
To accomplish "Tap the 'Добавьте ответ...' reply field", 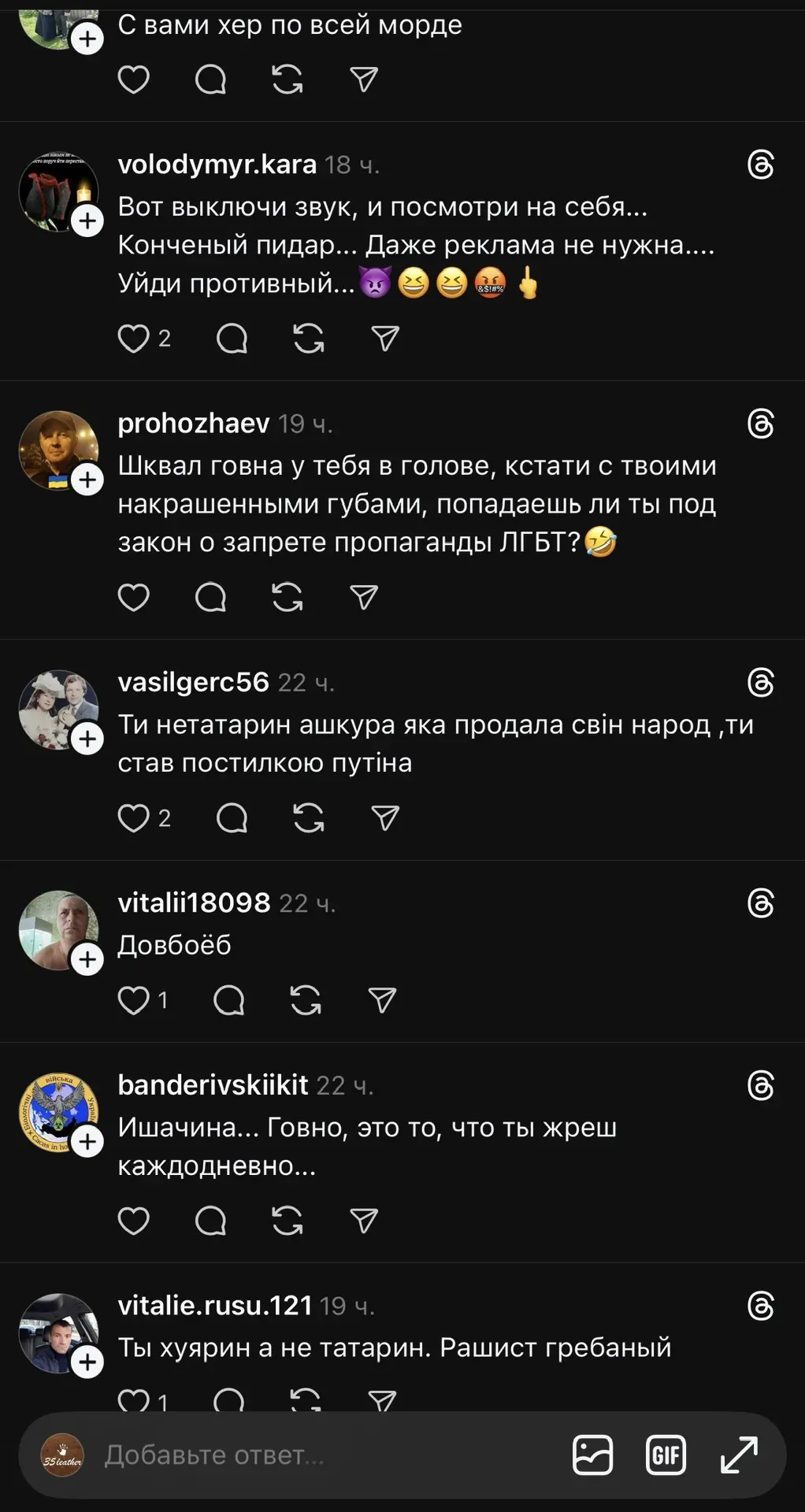I will click(x=315, y=1455).
